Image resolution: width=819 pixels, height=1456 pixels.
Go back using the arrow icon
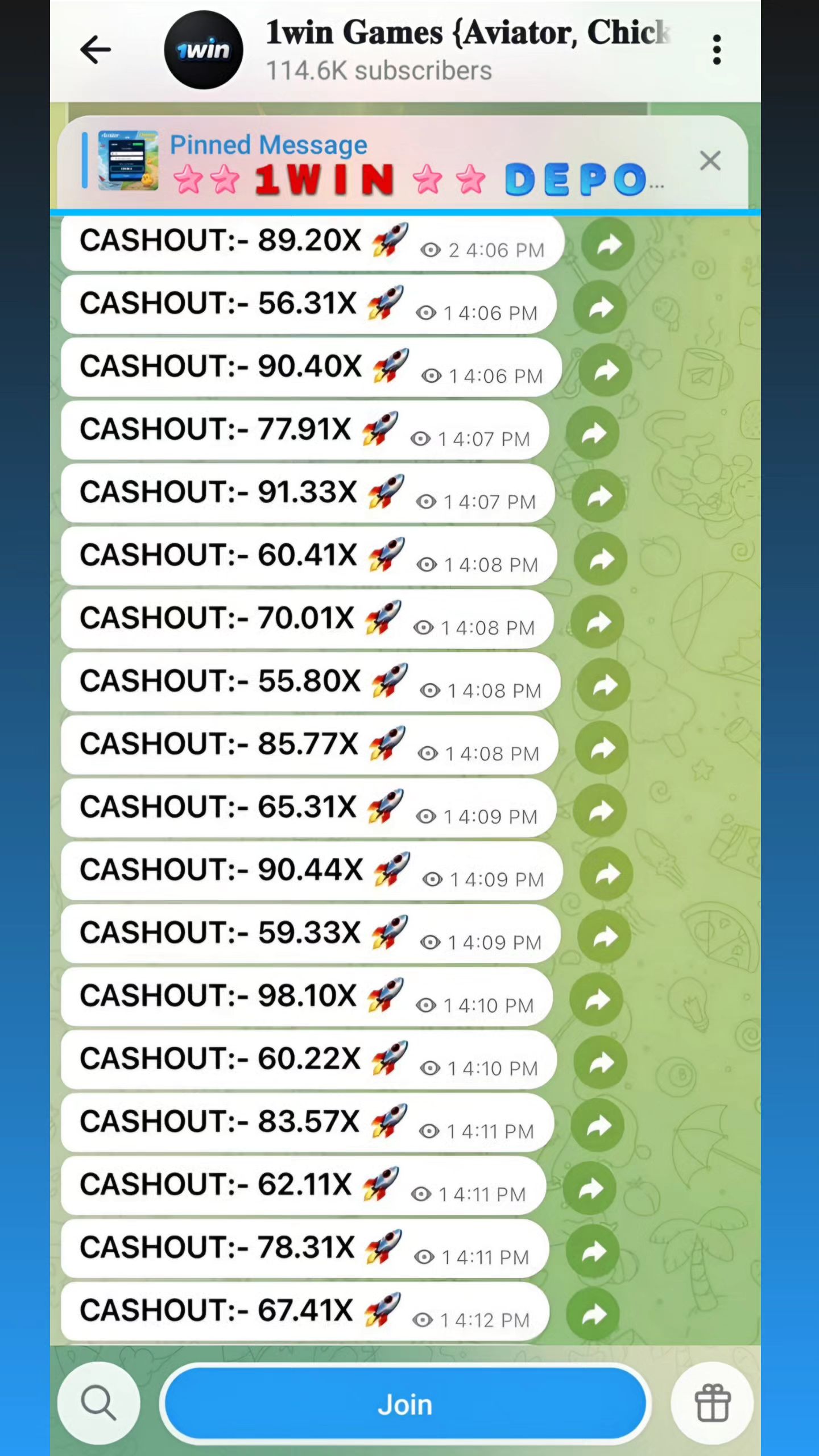[x=96, y=49]
